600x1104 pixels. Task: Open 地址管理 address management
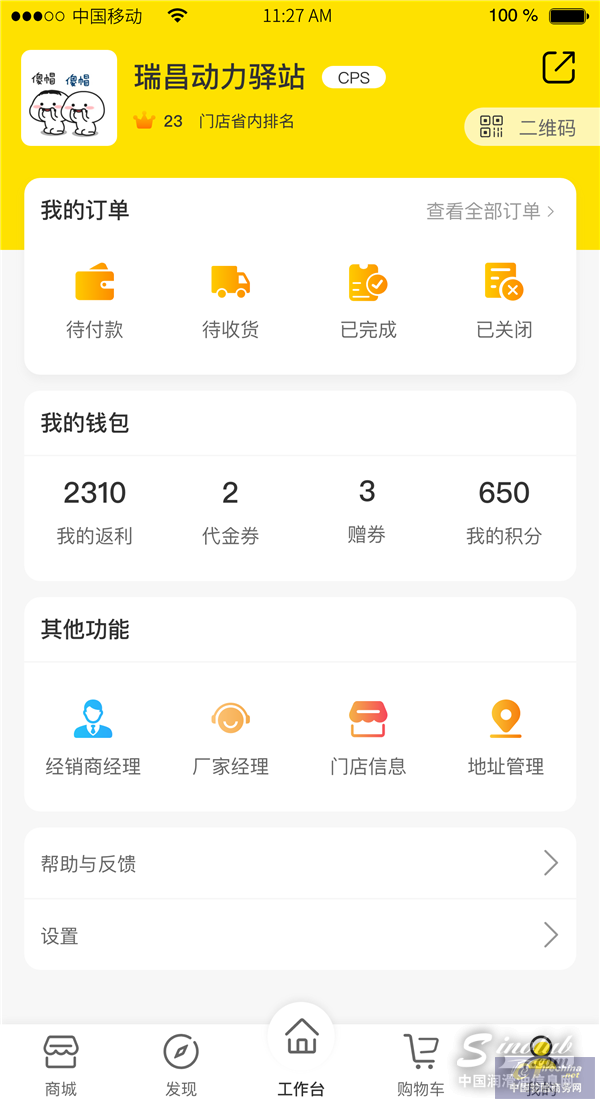pyautogui.click(x=506, y=738)
